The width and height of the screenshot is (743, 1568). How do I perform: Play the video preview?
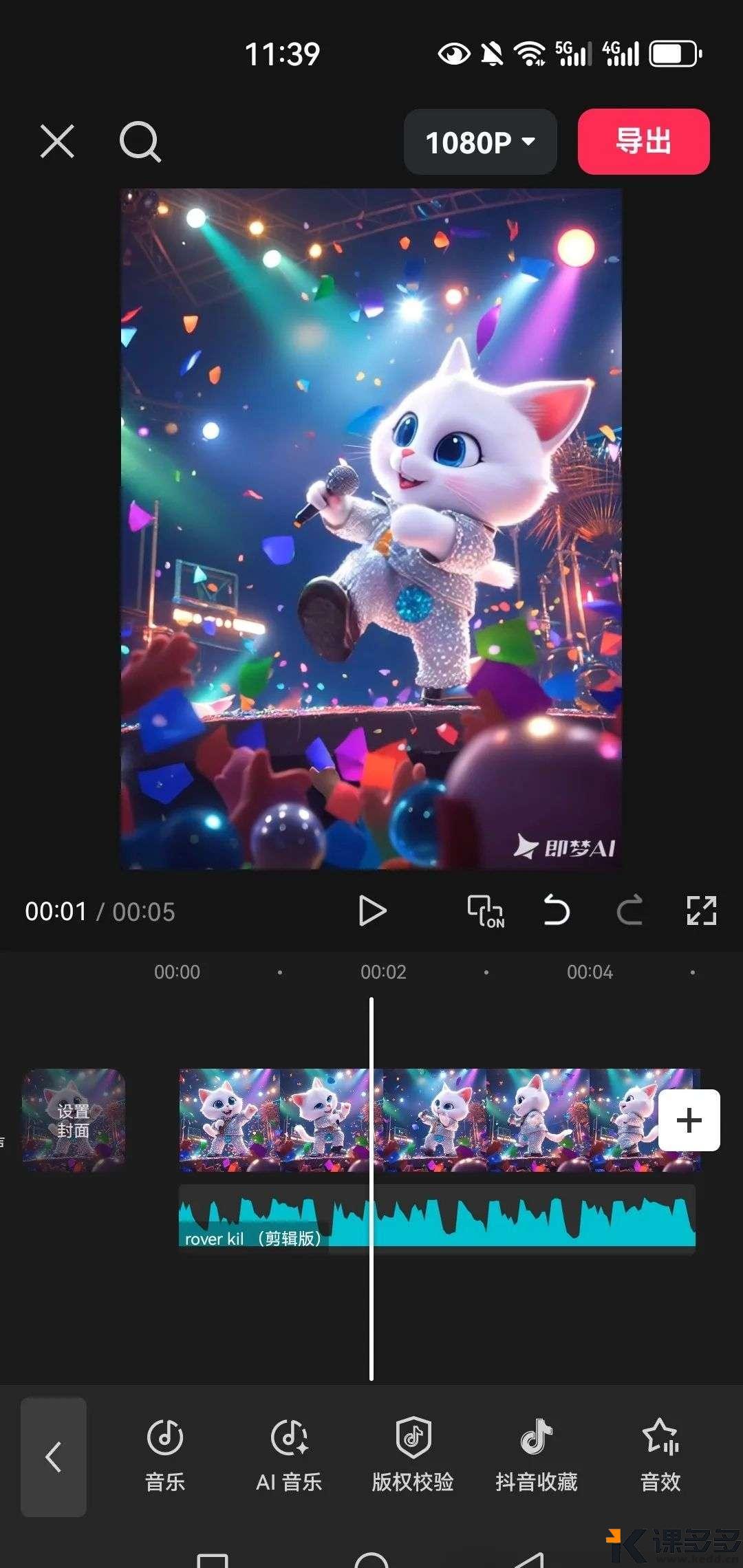[372, 911]
